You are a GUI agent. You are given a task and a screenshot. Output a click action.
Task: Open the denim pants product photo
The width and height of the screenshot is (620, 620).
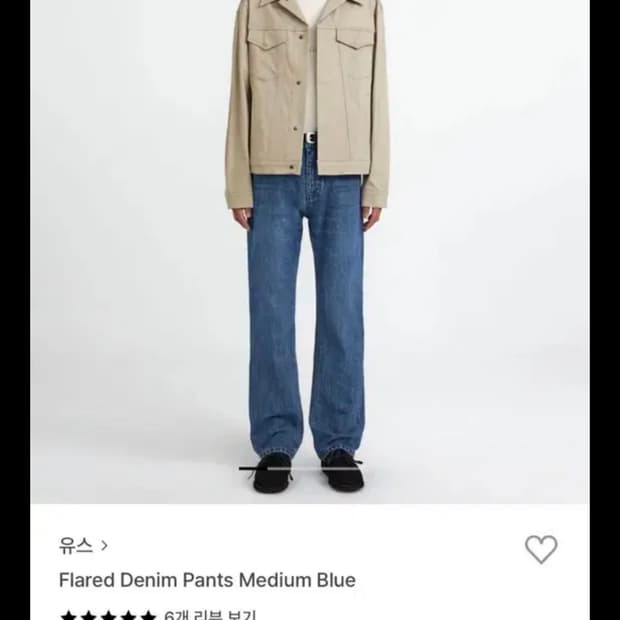pyautogui.click(x=309, y=250)
